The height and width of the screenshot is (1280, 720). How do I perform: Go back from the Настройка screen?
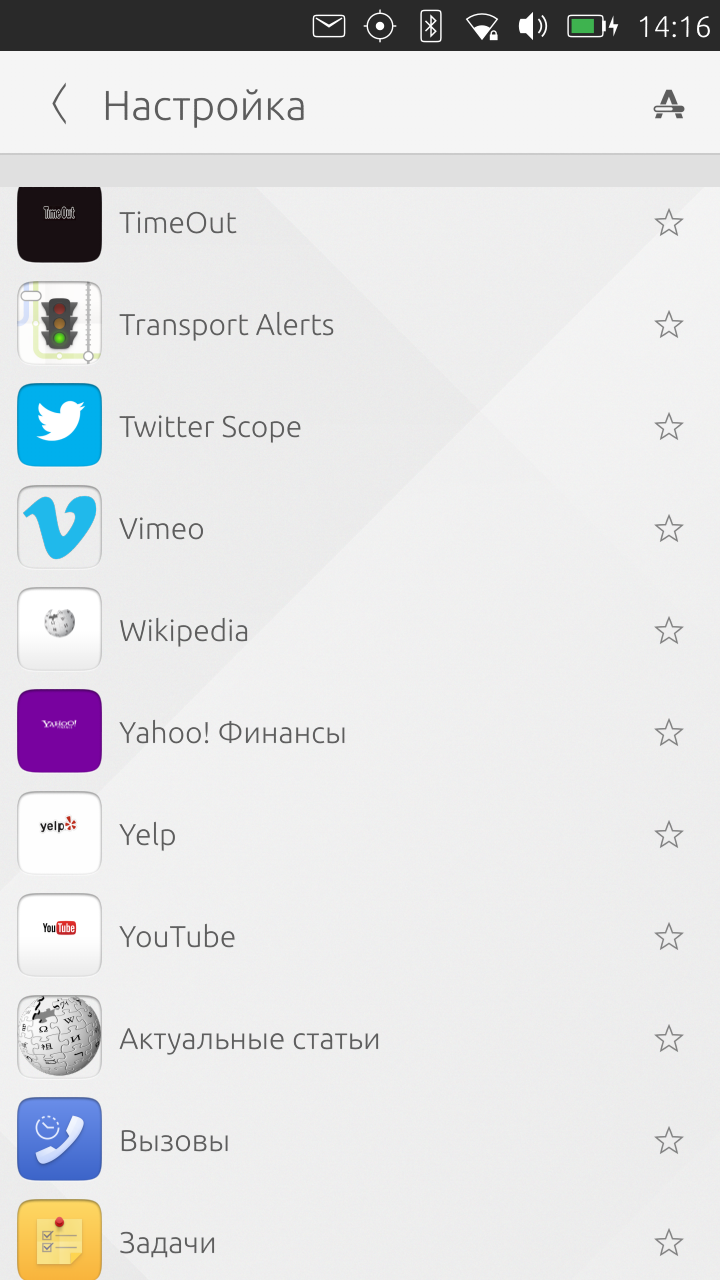point(60,105)
